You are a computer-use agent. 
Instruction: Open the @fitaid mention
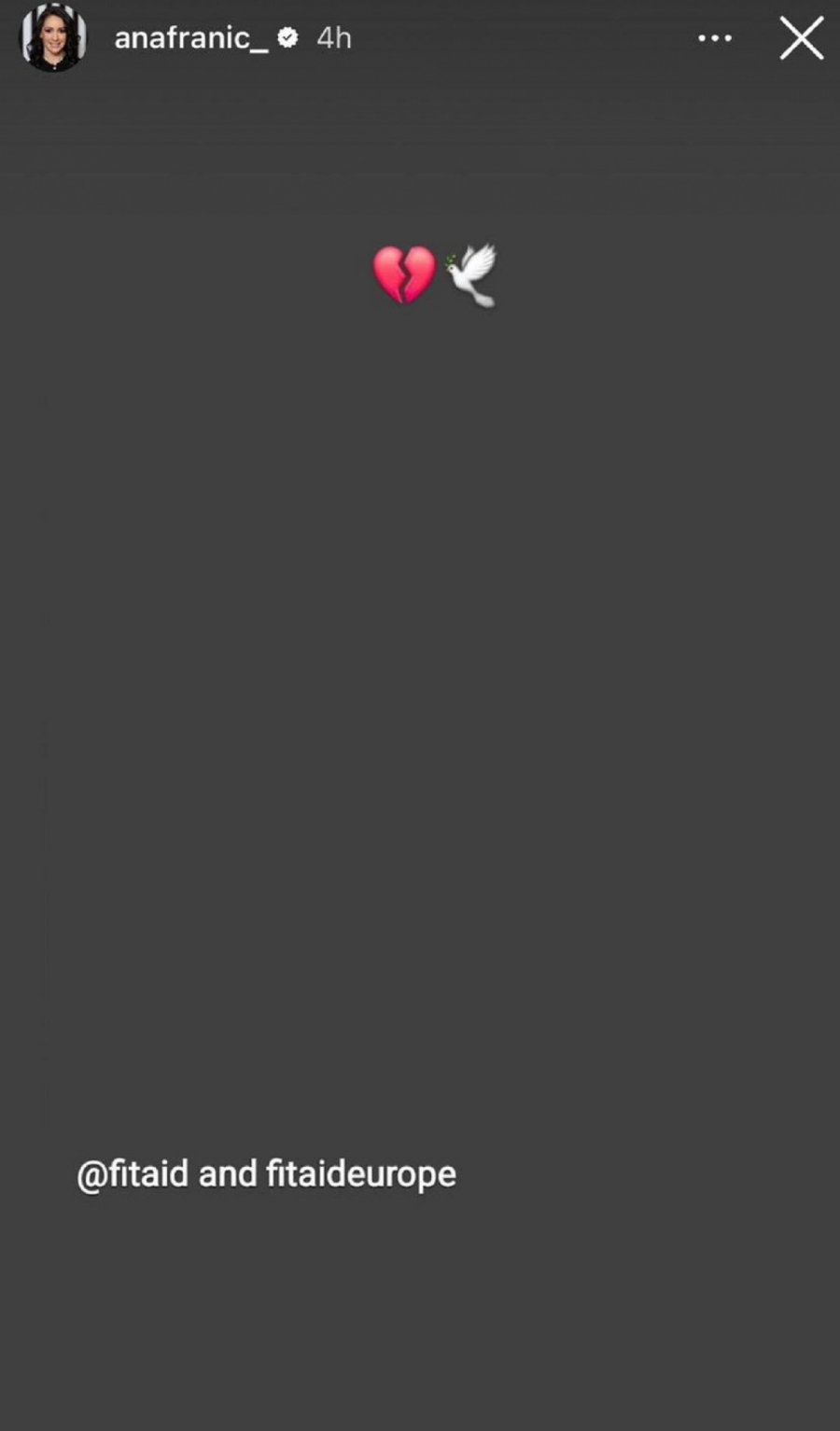(133, 1173)
